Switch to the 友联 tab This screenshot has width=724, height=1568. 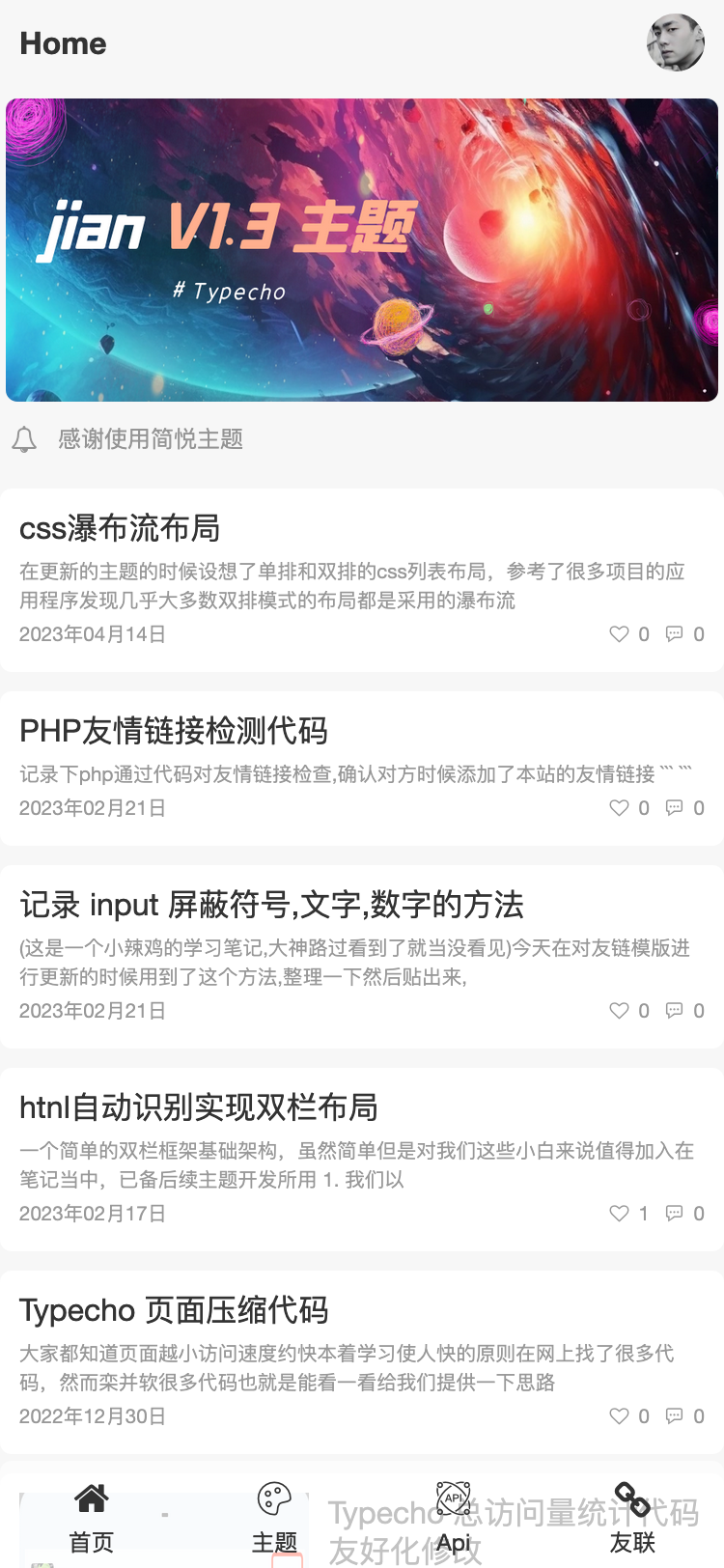tap(632, 1542)
